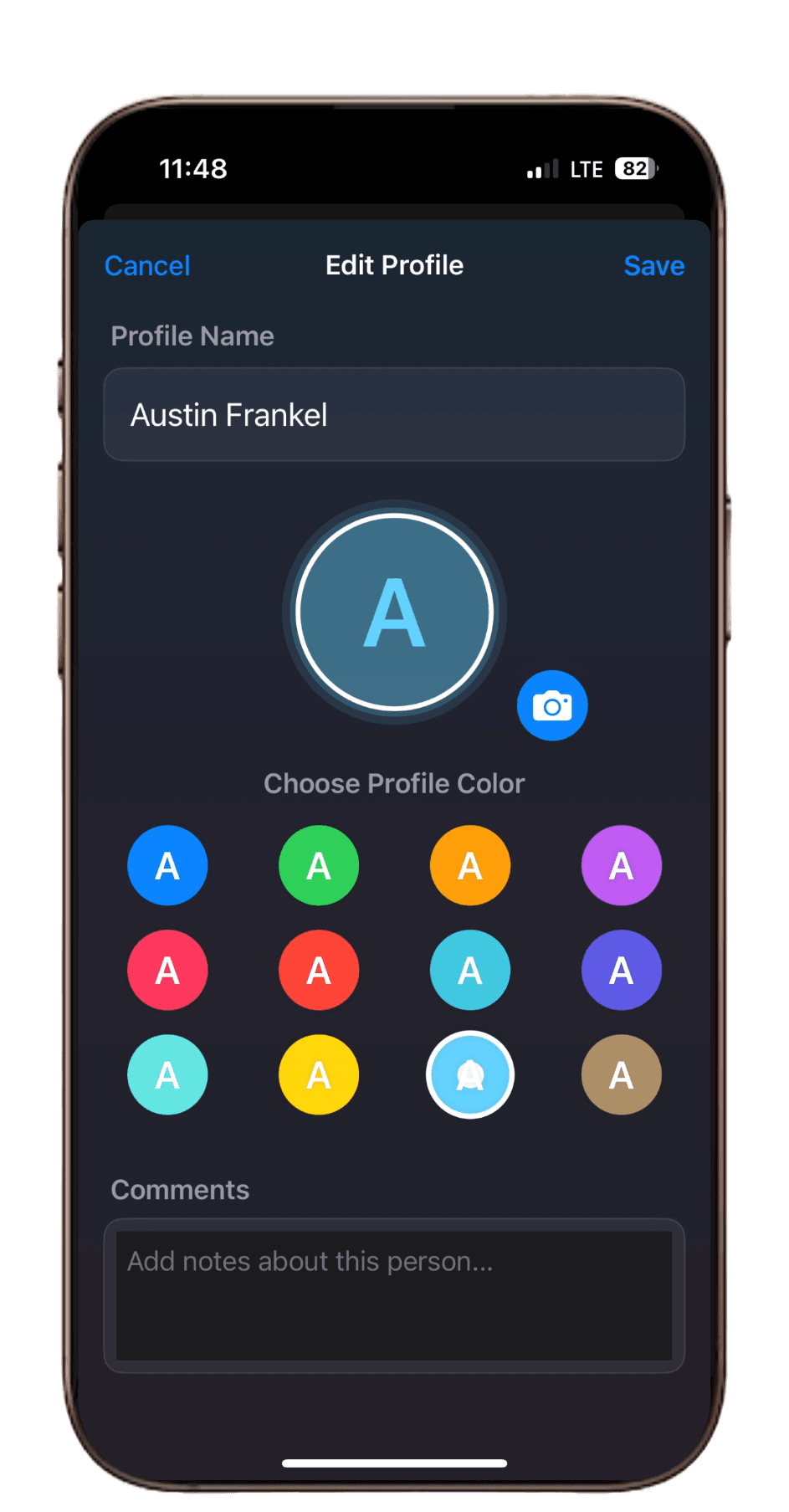This screenshot has height=1512, width=789.
Task: Cancel editing the profile
Action: coord(147,266)
